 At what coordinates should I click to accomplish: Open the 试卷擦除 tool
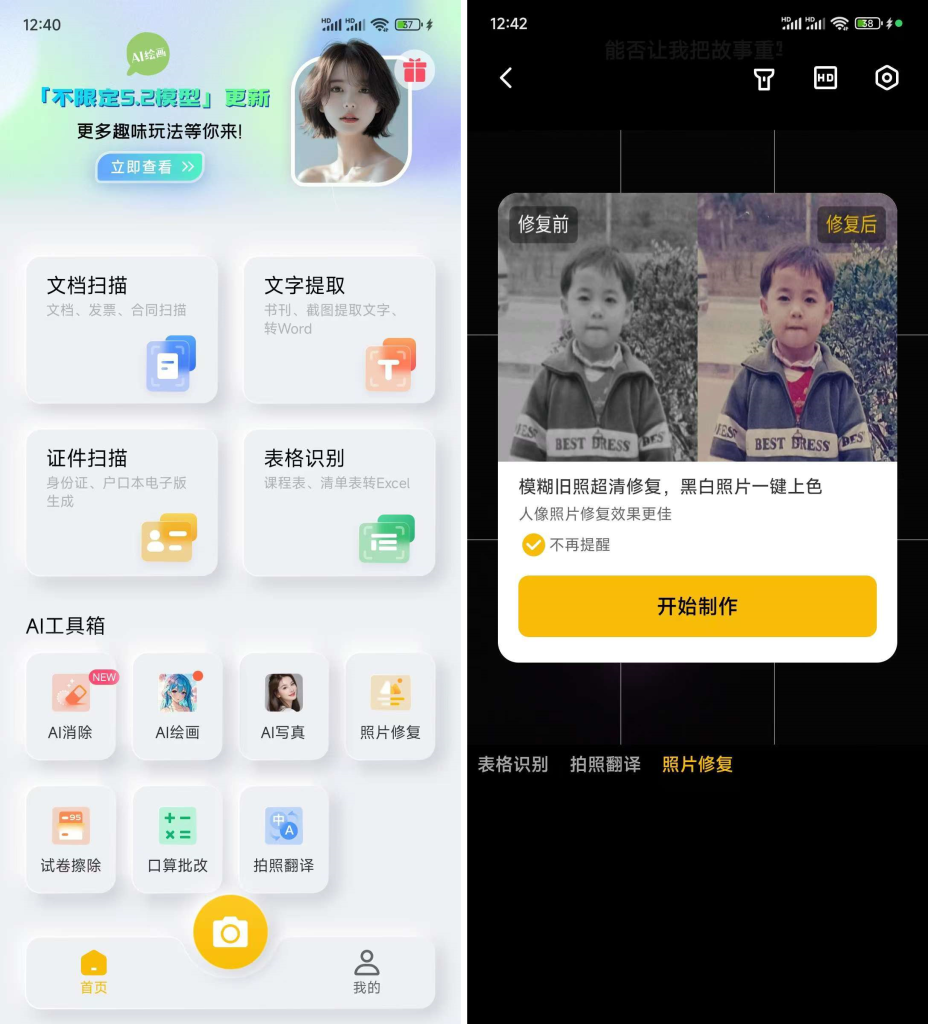click(70, 839)
